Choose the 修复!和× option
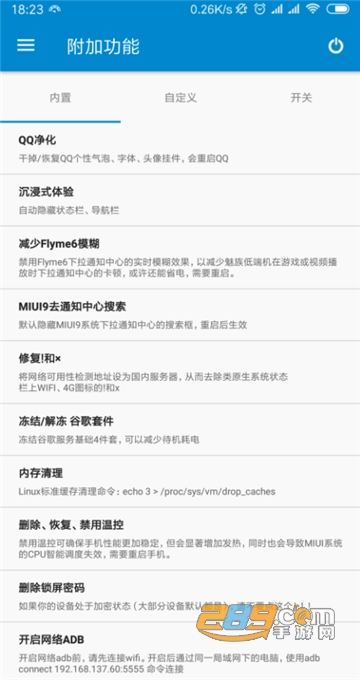This screenshot has width=360, height=680. pos(180,372)
